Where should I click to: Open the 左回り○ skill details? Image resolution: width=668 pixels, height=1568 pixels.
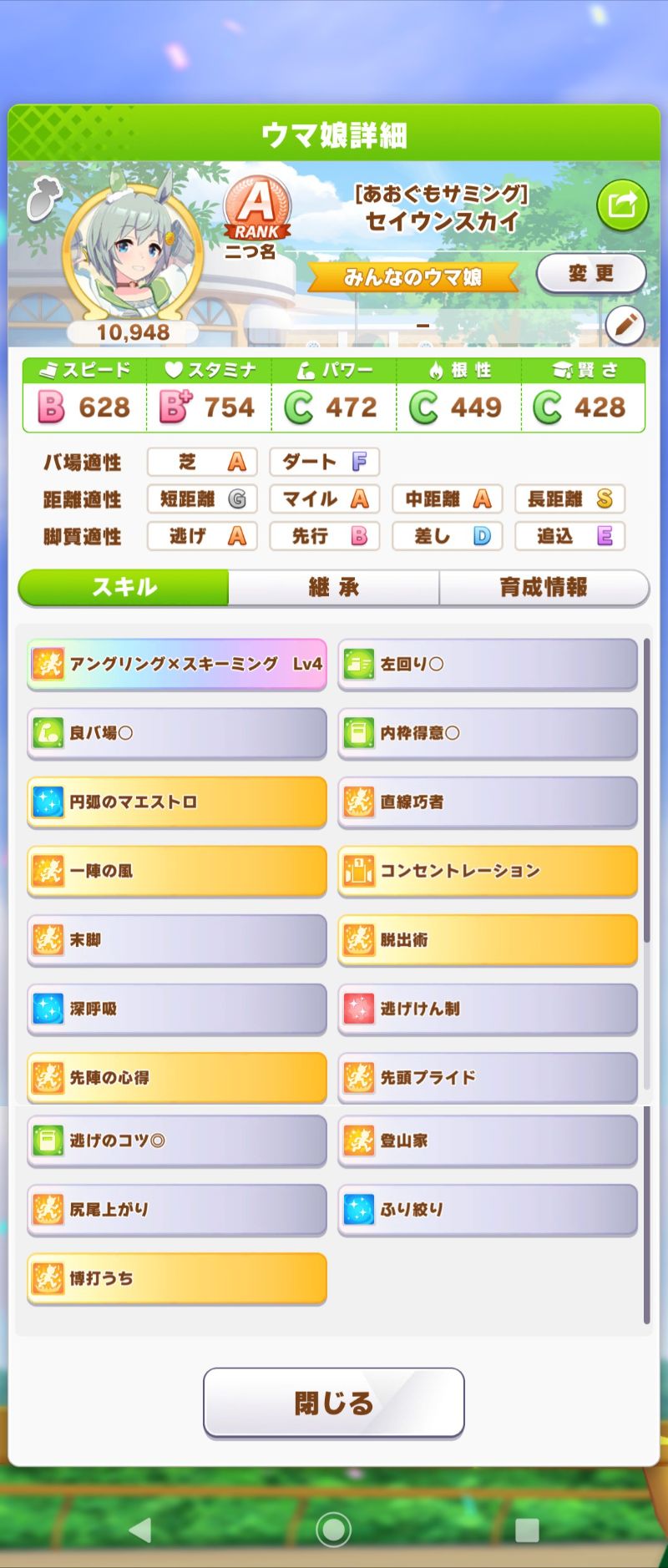pos(488,664)
